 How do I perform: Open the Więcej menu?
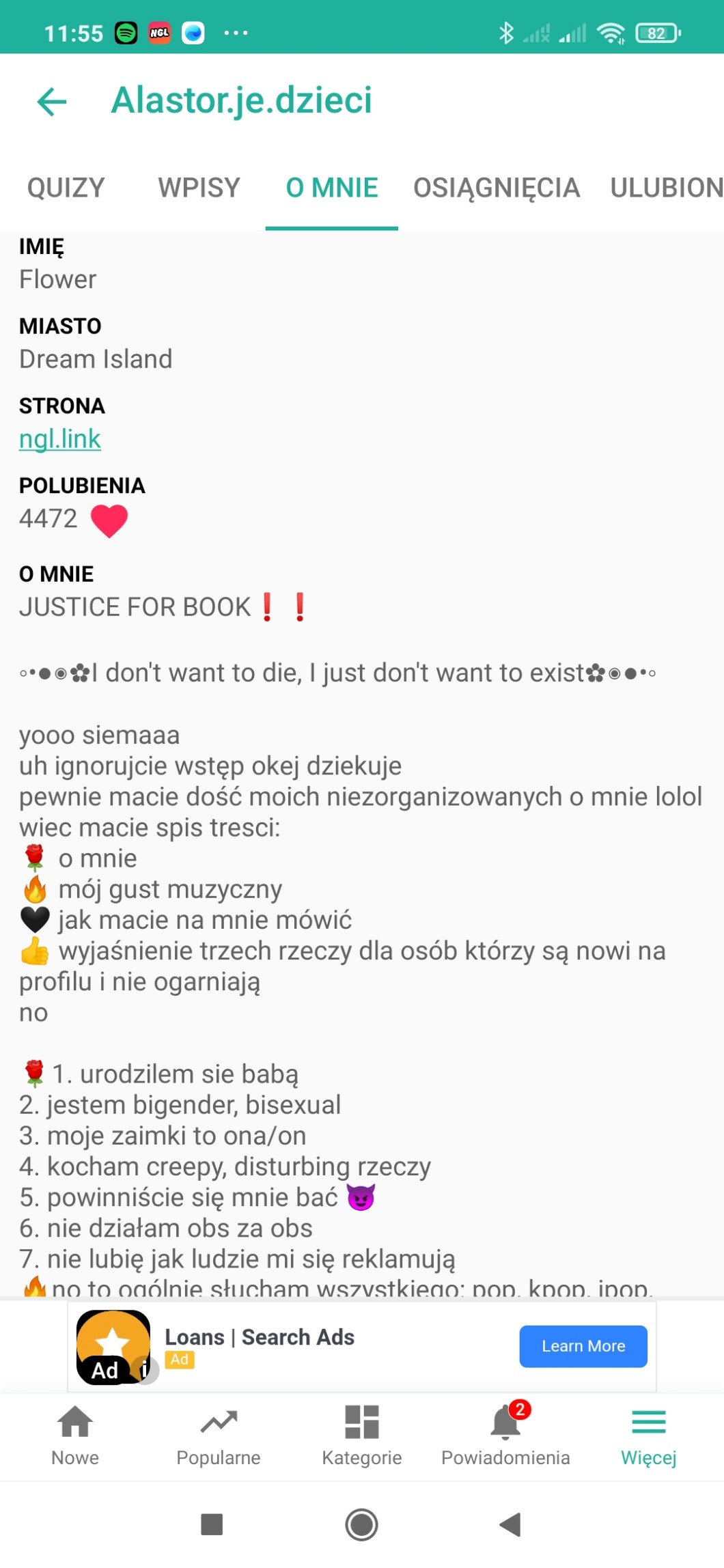[x=648, y=1436]
